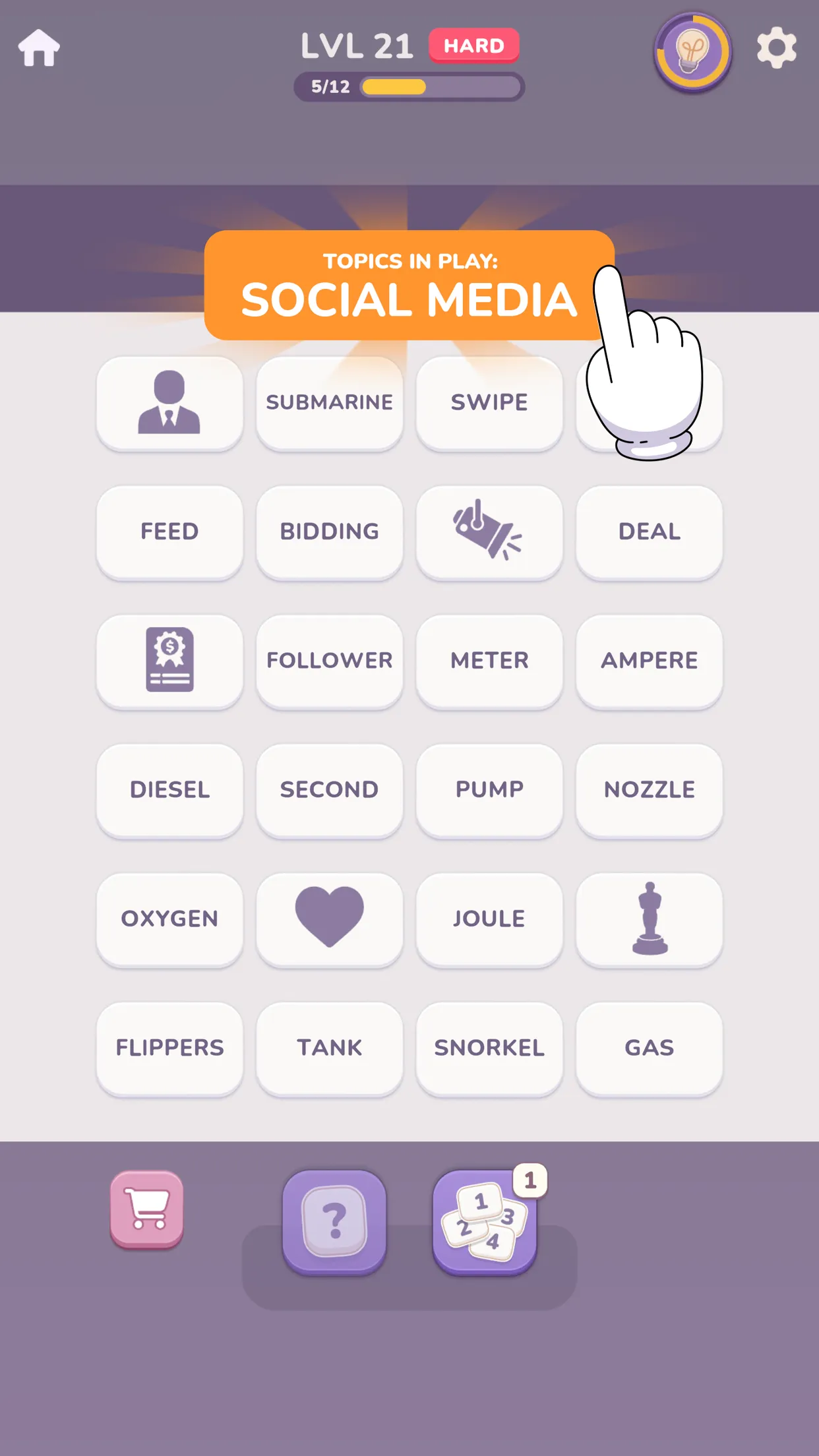Select the SUBMARINE tile
This screenshot has width=819, height=1456.
tap(329, 402)
